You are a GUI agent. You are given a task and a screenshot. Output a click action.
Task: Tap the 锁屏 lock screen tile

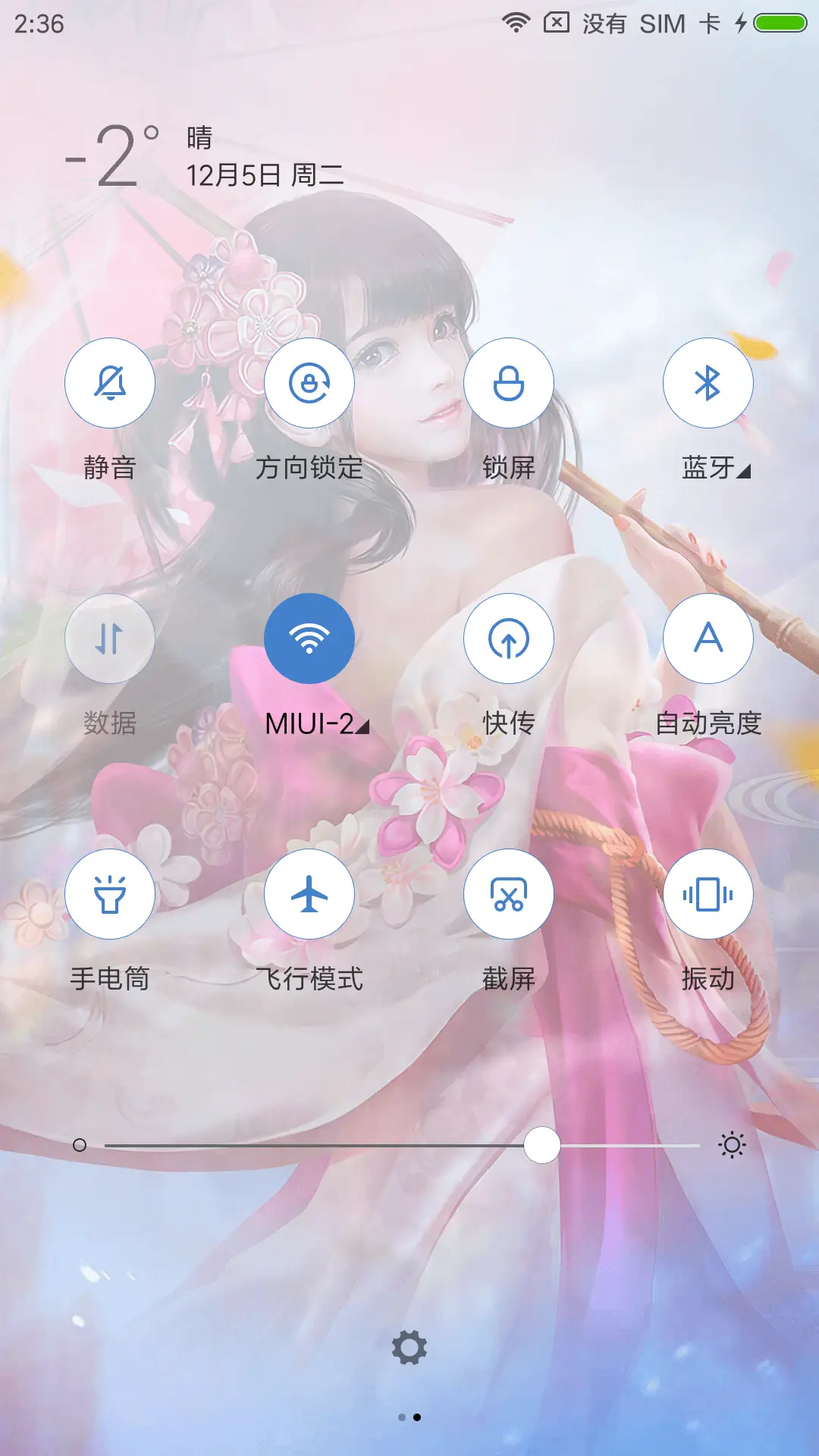[509, 383]
